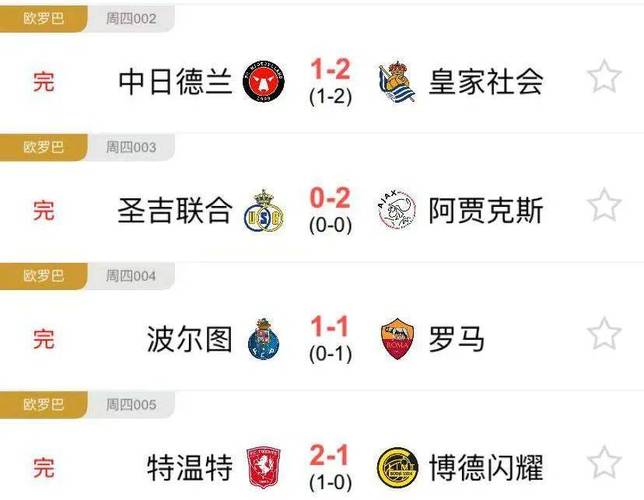The width and height of the screenshot is (644, 500).
Task: Star the 圣吉联合 vs 阿贾克斯 match
Action: 604,207
